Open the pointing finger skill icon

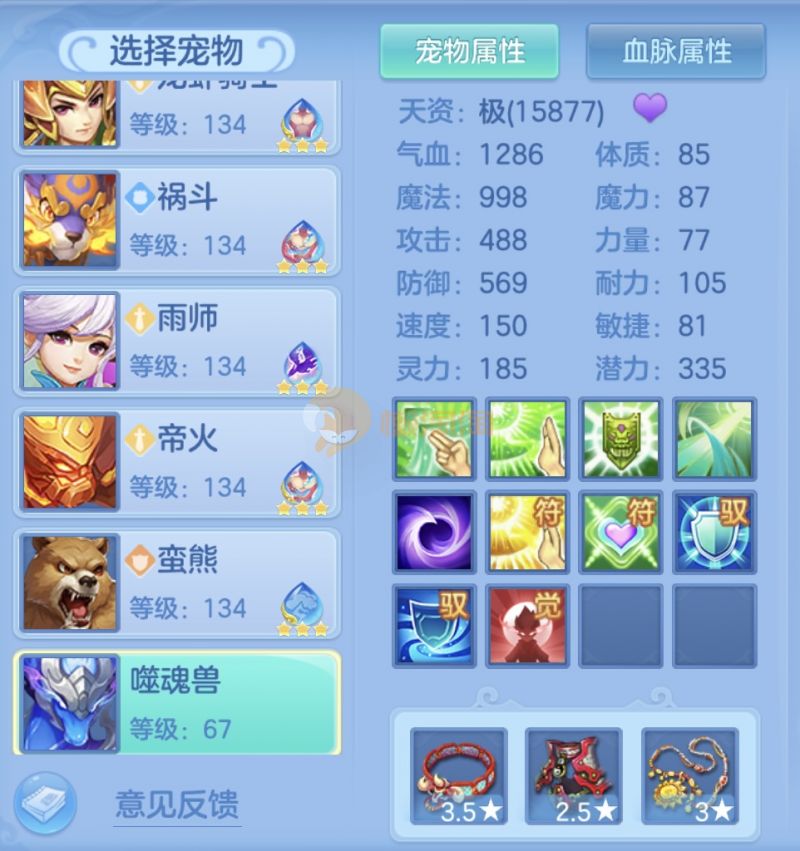click(434, 439)
